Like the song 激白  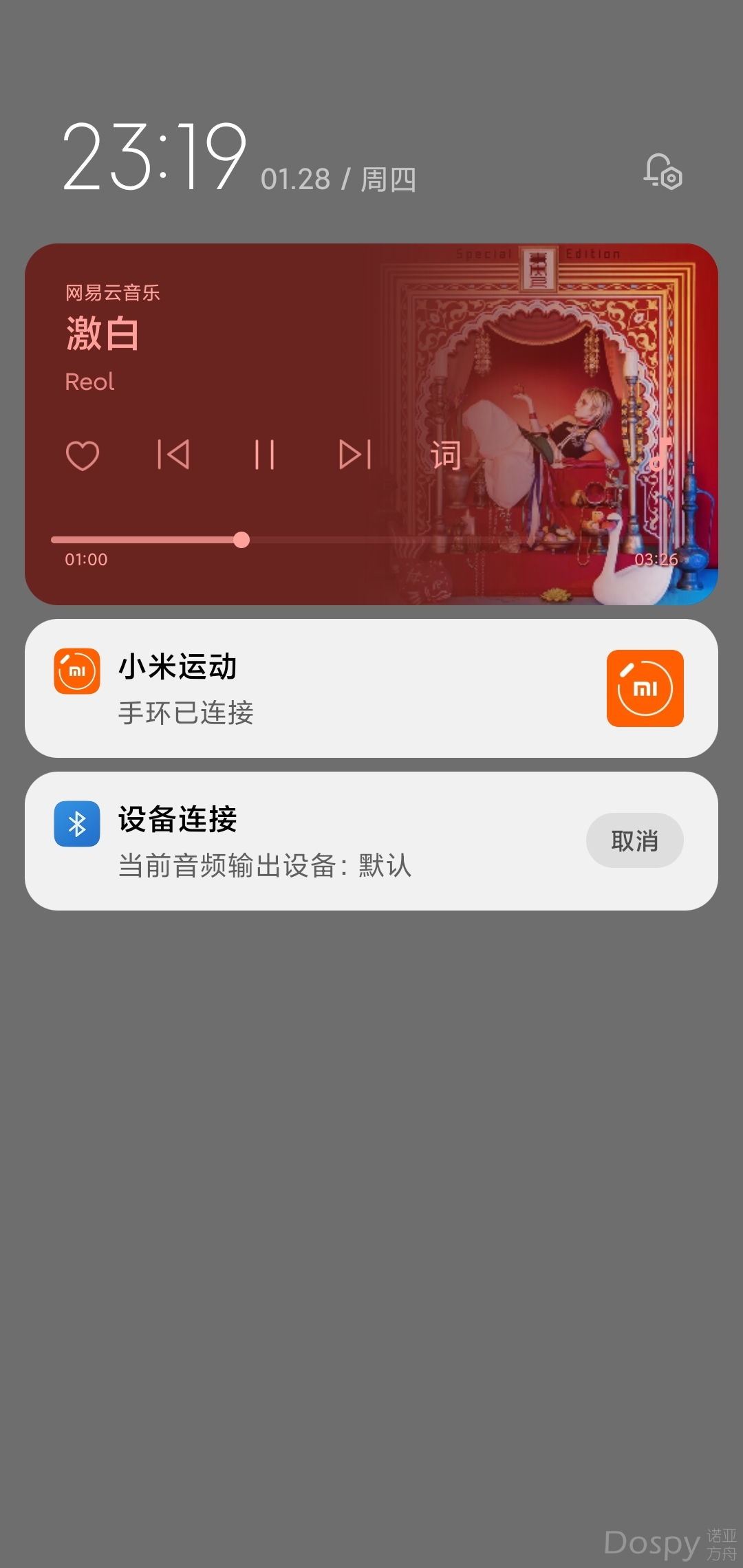pos(83,455)
